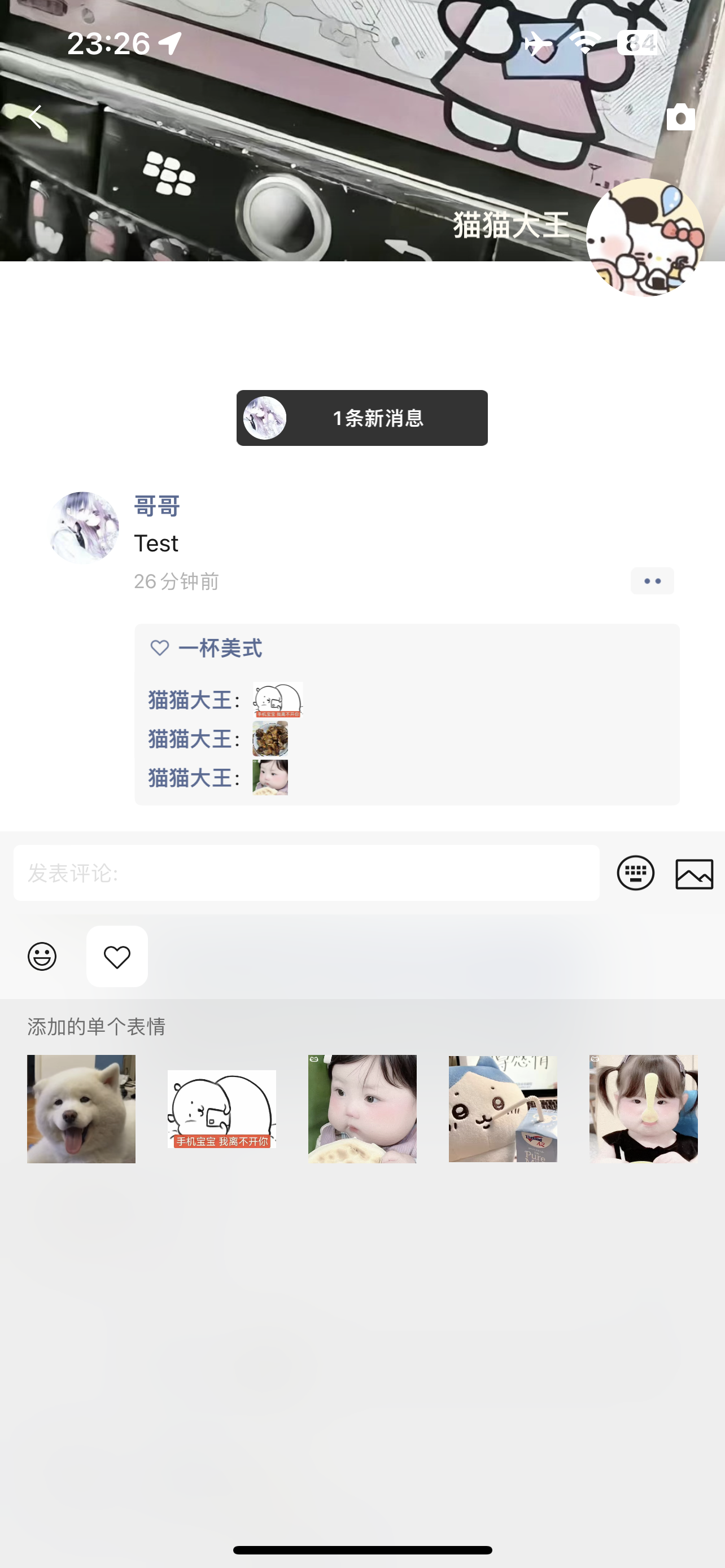Focus the 发表评论 comment field
Screen dimensions: 725x1568
click(306, 872)
